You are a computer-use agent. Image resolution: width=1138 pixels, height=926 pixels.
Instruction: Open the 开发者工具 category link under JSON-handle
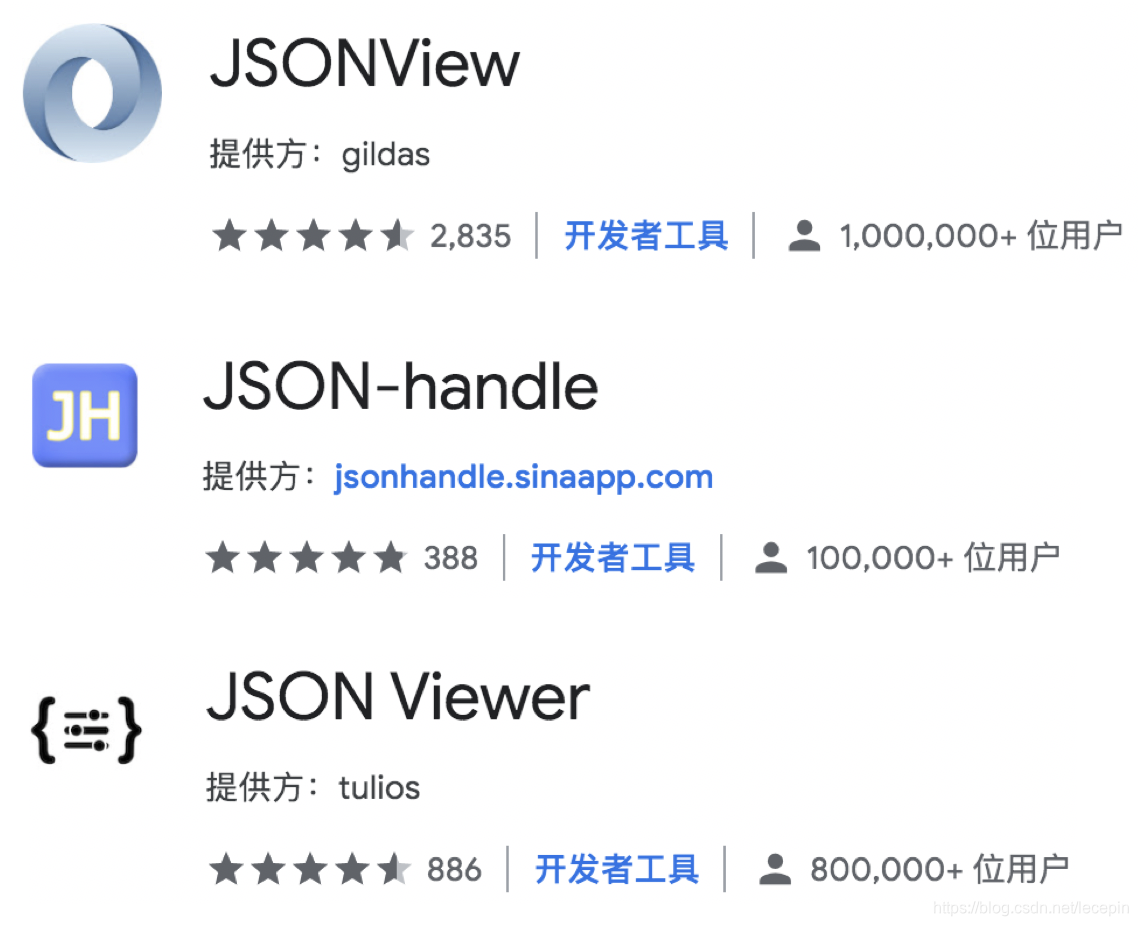tap(612, 557)
